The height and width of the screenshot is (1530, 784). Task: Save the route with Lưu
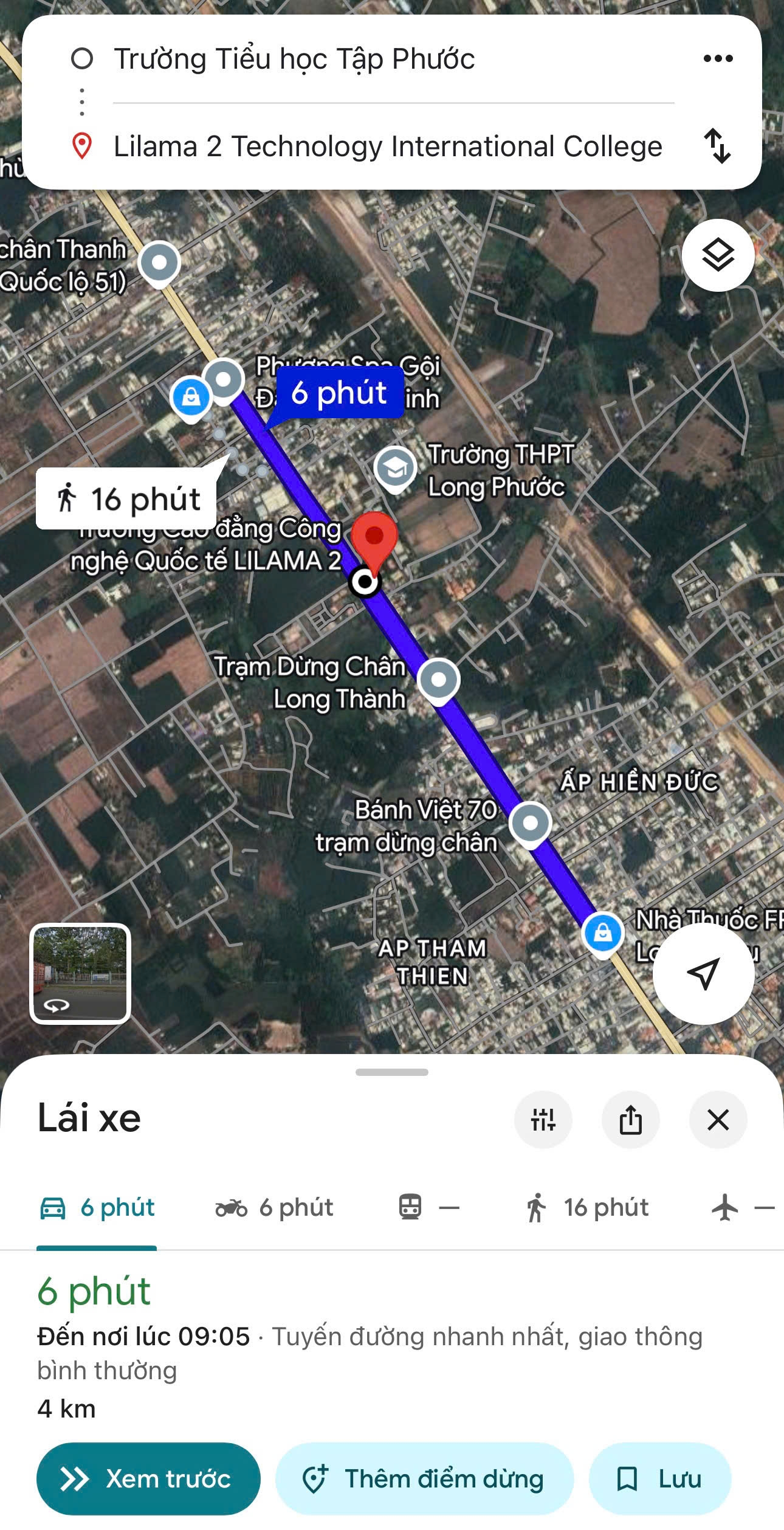[x=659, y=1479]
